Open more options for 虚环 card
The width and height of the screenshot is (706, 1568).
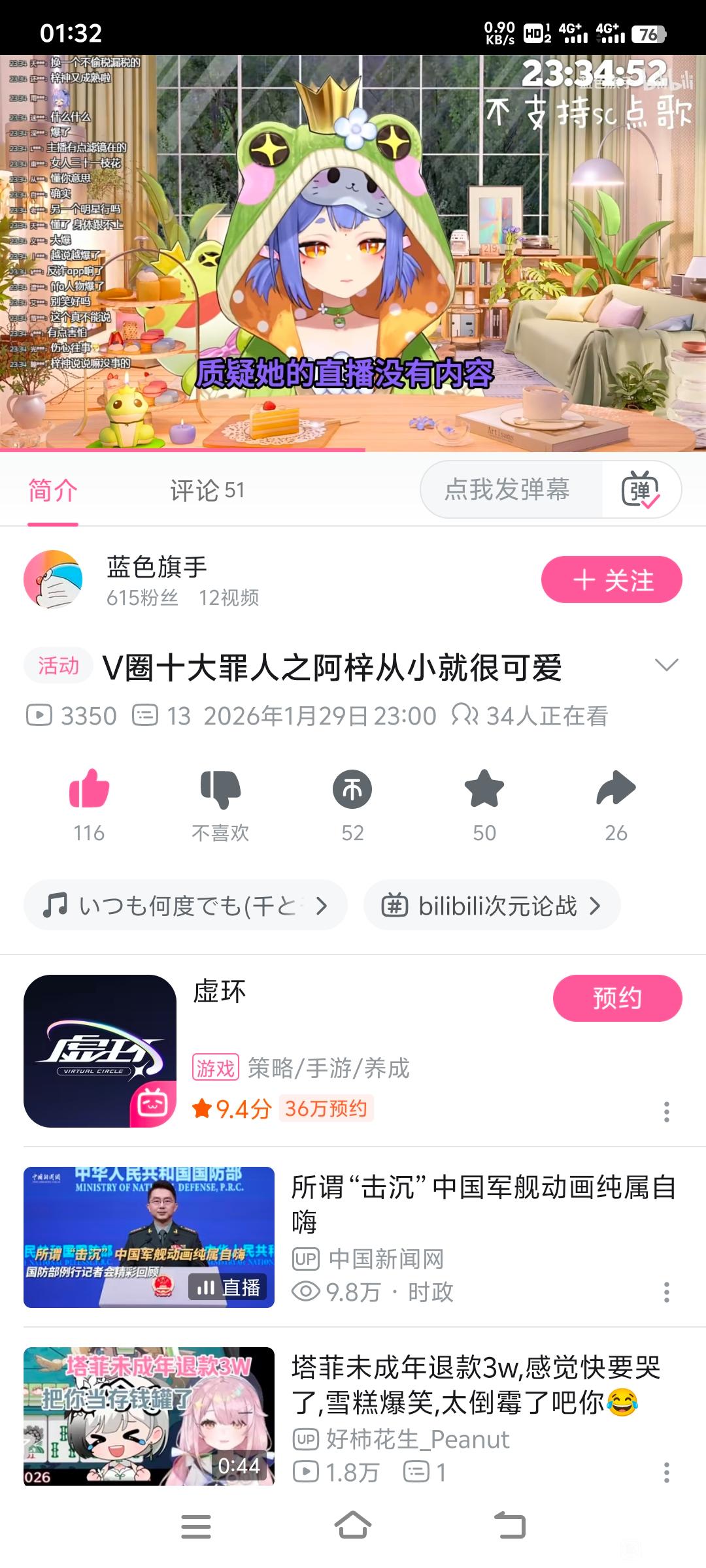pyautogui.click(x=666, y=1111)
